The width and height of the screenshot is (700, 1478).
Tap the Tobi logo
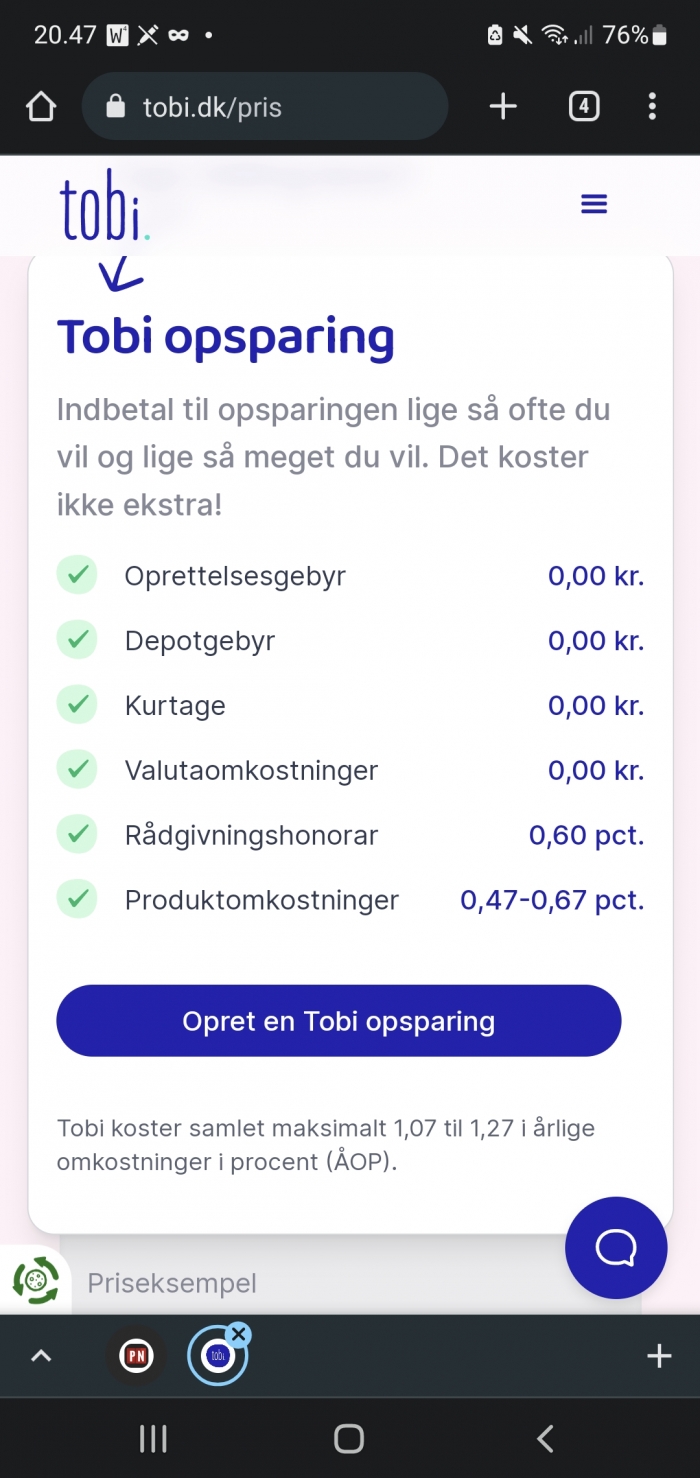[x=104, y=208]
